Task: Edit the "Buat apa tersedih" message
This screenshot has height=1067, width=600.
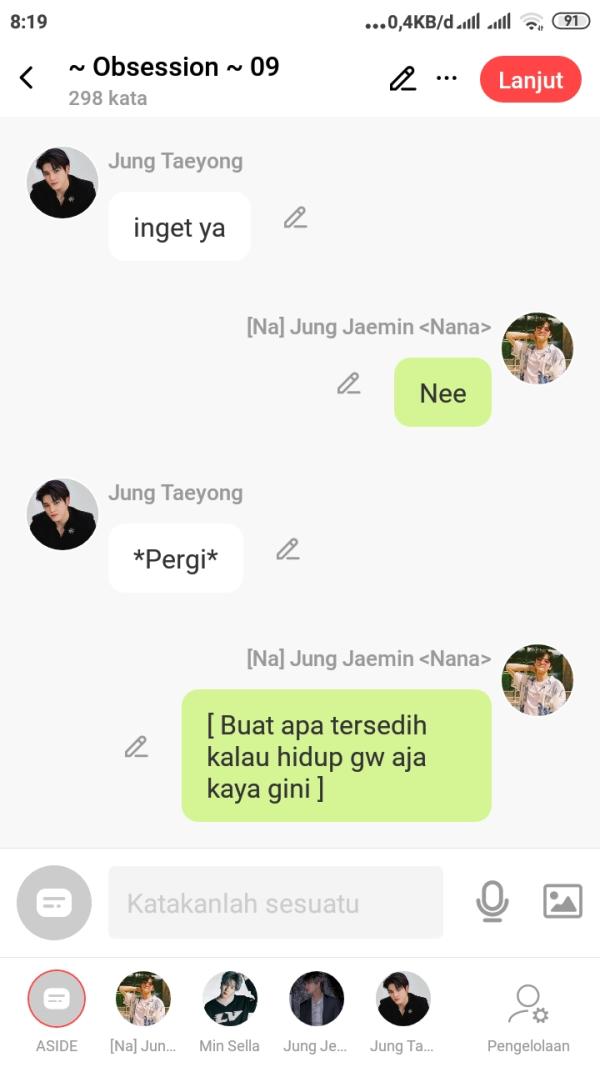Action: coord(136,746)
